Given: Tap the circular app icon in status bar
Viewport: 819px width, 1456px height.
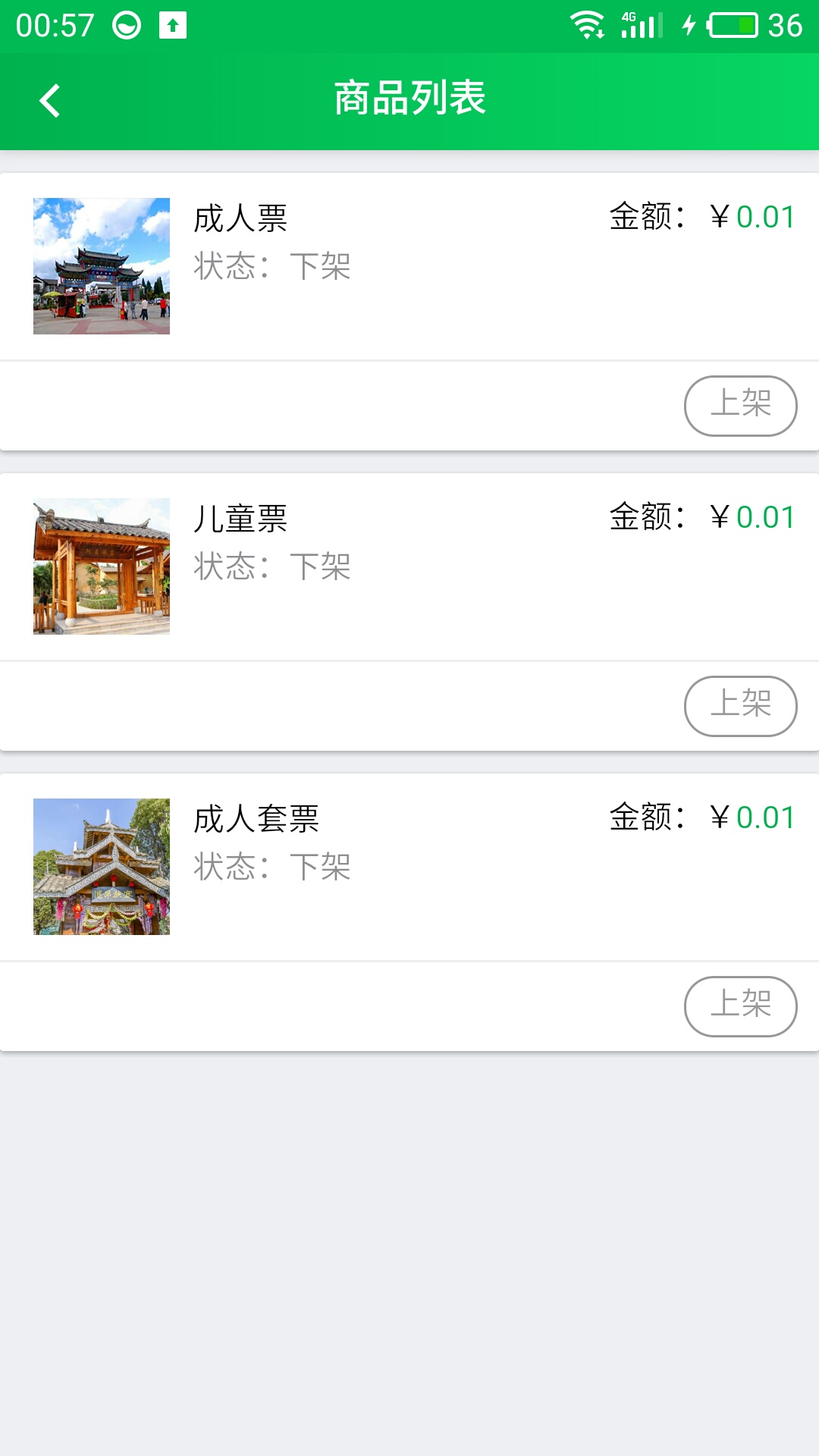Looking at the screenshot, I should 126,24.
